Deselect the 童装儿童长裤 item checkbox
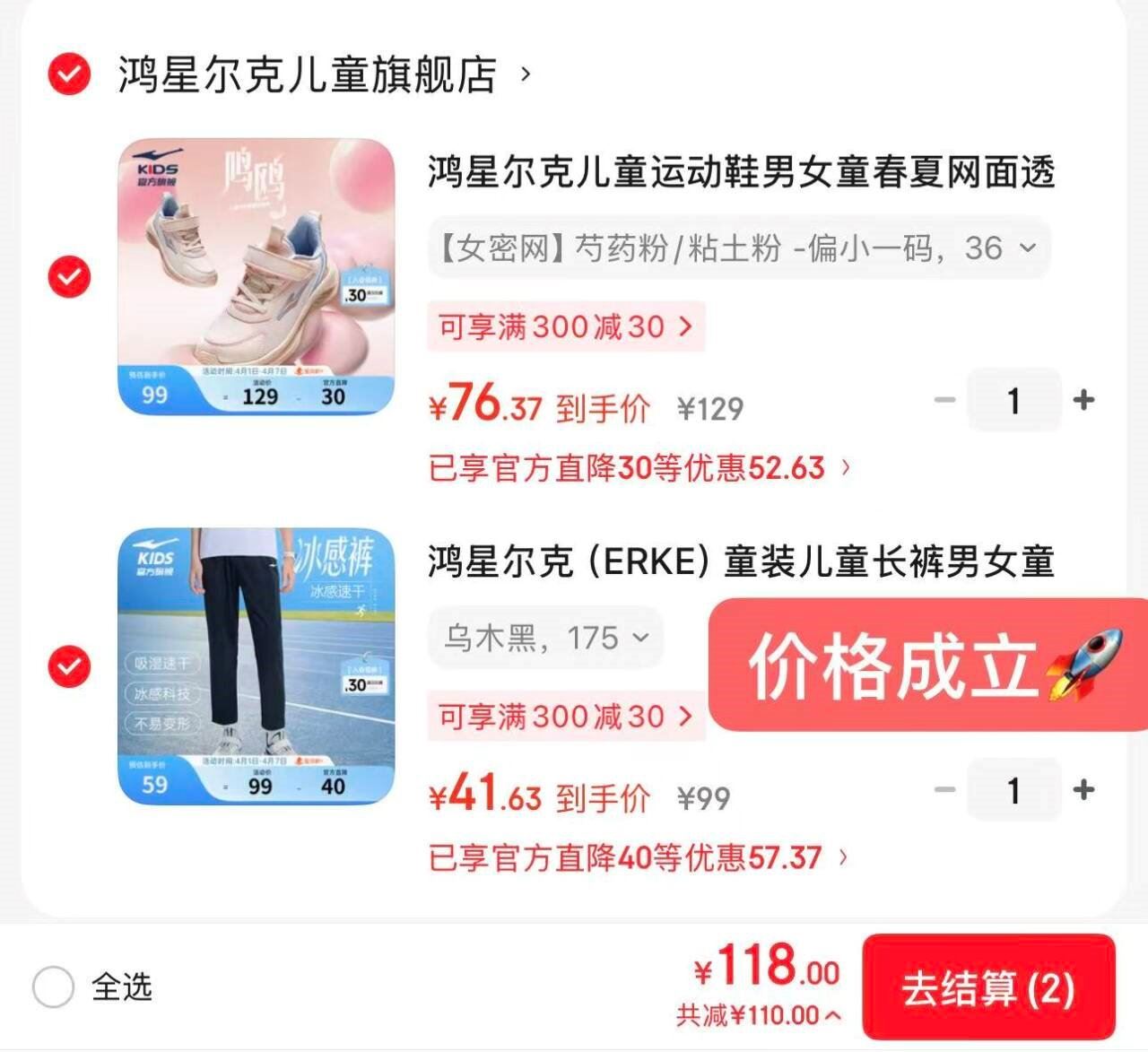This screenshot has width=1148, height=1052. (x=69, y=666)
